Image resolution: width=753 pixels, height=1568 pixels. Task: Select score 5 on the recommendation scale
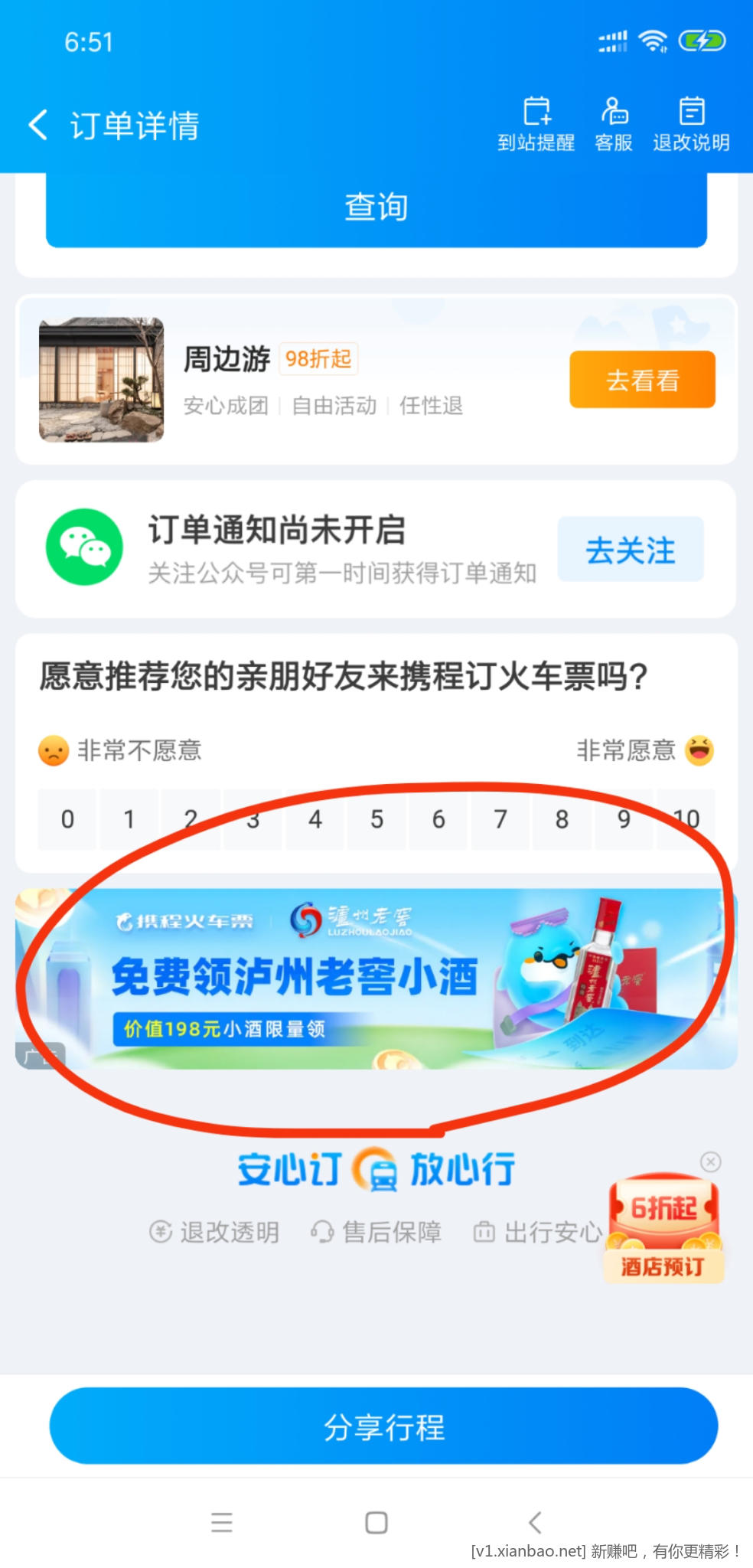[376, 819]
